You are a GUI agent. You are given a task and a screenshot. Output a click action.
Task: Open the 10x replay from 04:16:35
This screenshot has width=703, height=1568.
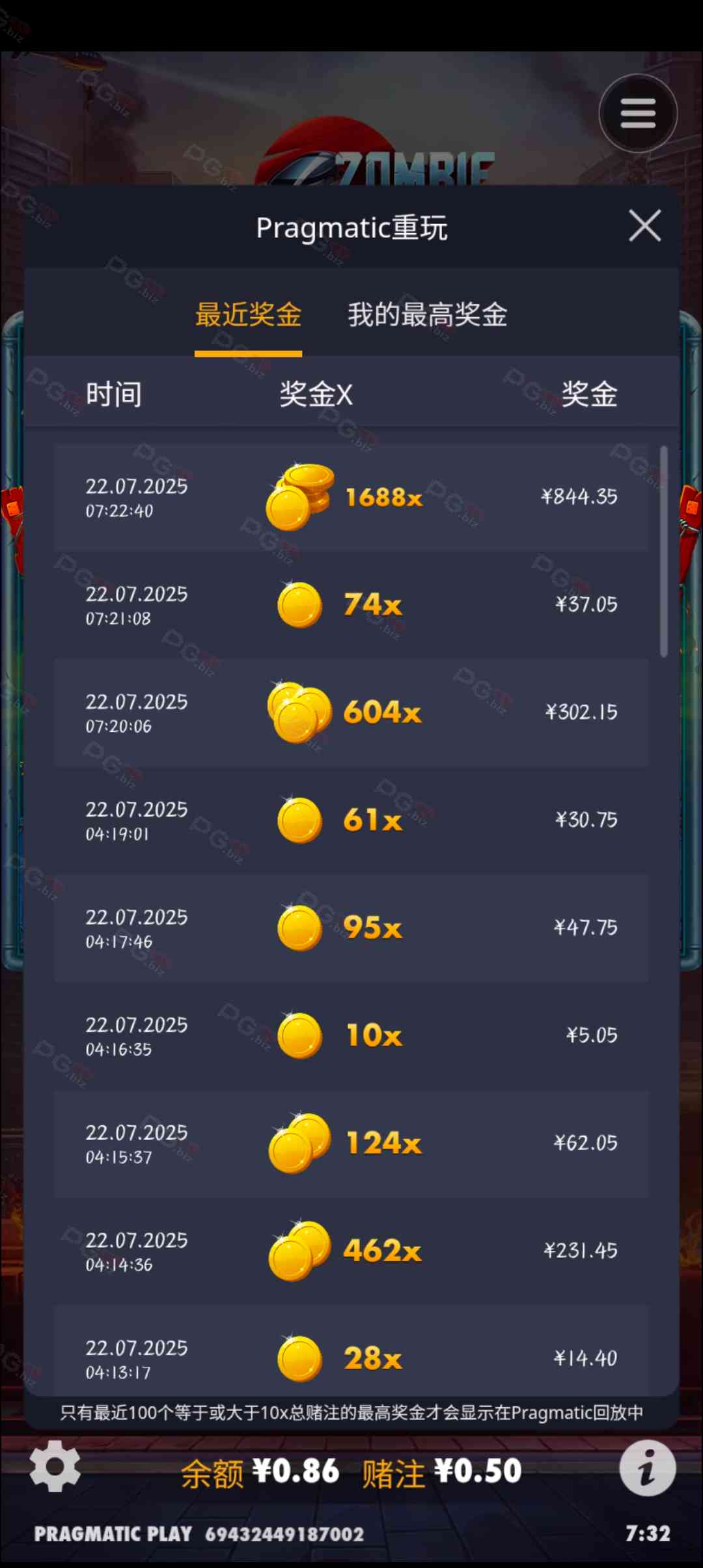point(351,1035)
